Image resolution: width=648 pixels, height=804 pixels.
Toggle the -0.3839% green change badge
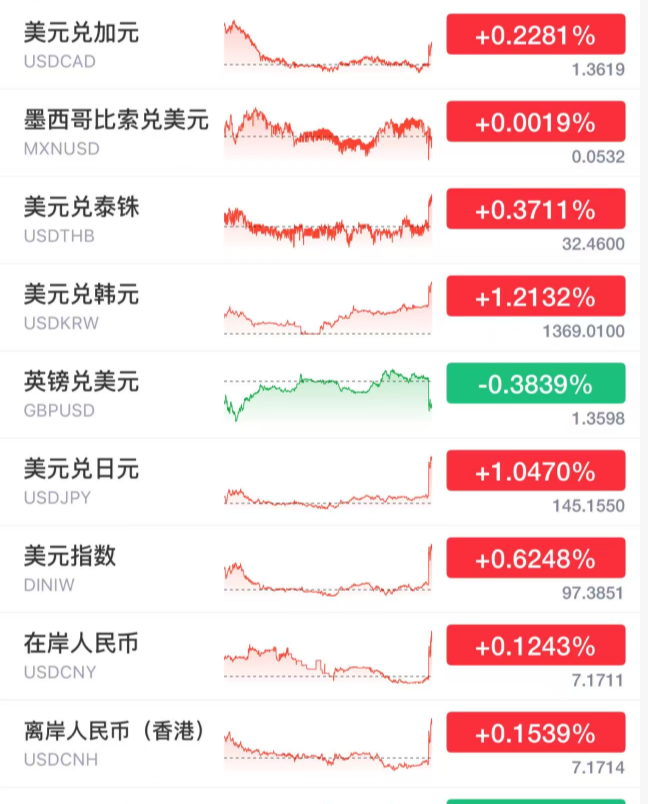(x=535, y=384)
